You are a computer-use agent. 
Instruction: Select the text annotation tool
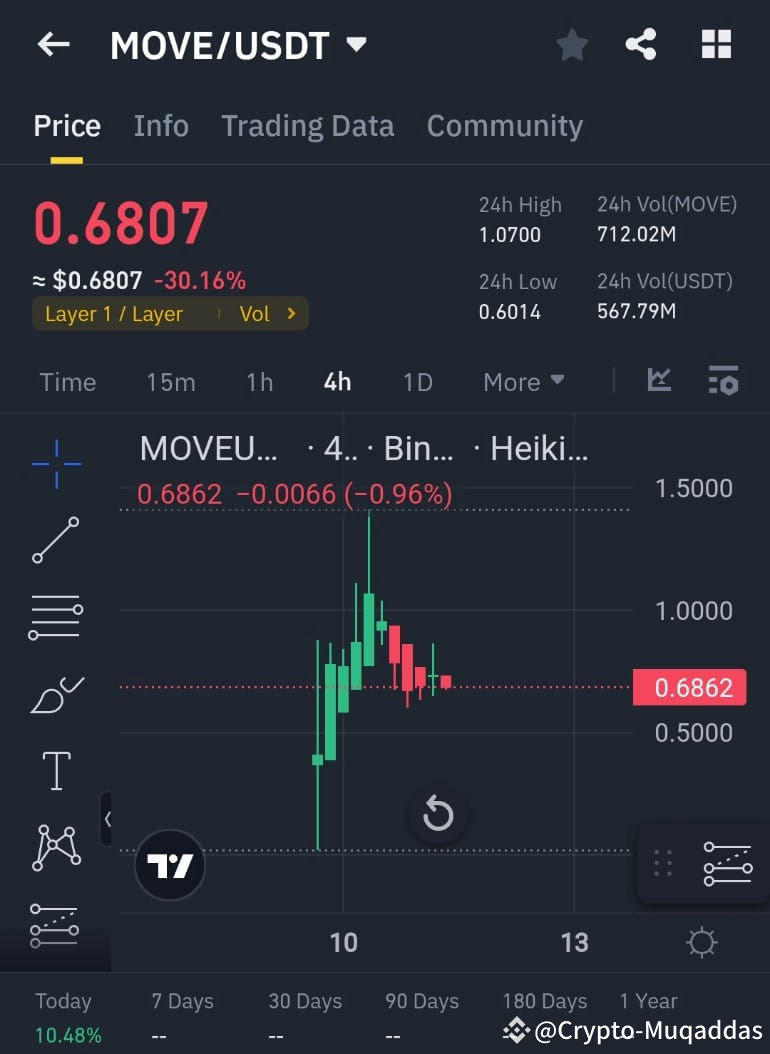(55, 770)
